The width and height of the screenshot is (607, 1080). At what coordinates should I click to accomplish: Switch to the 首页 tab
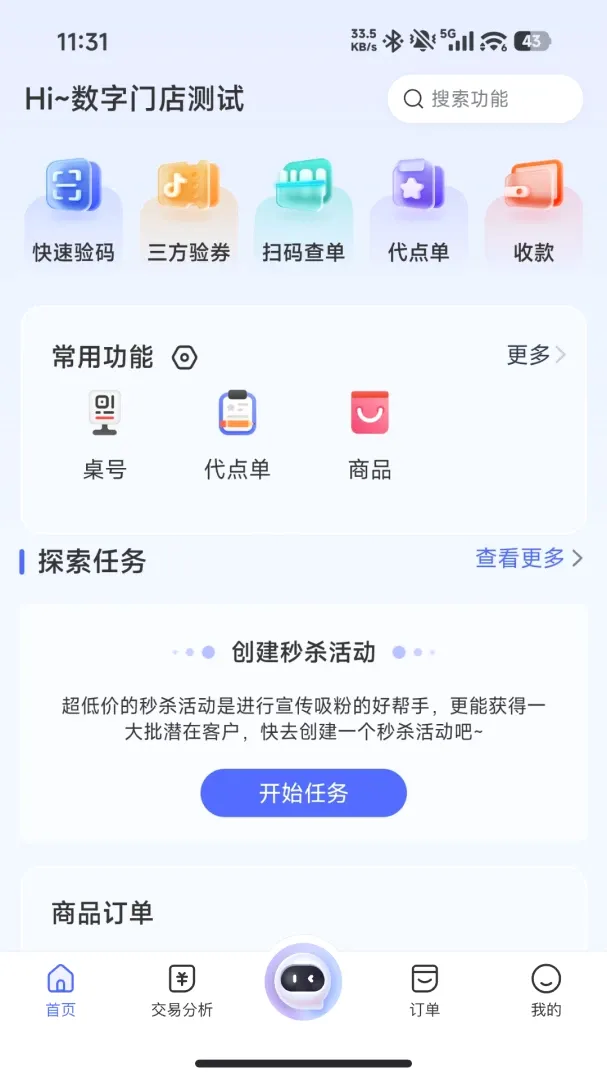(x=61, y=990)
